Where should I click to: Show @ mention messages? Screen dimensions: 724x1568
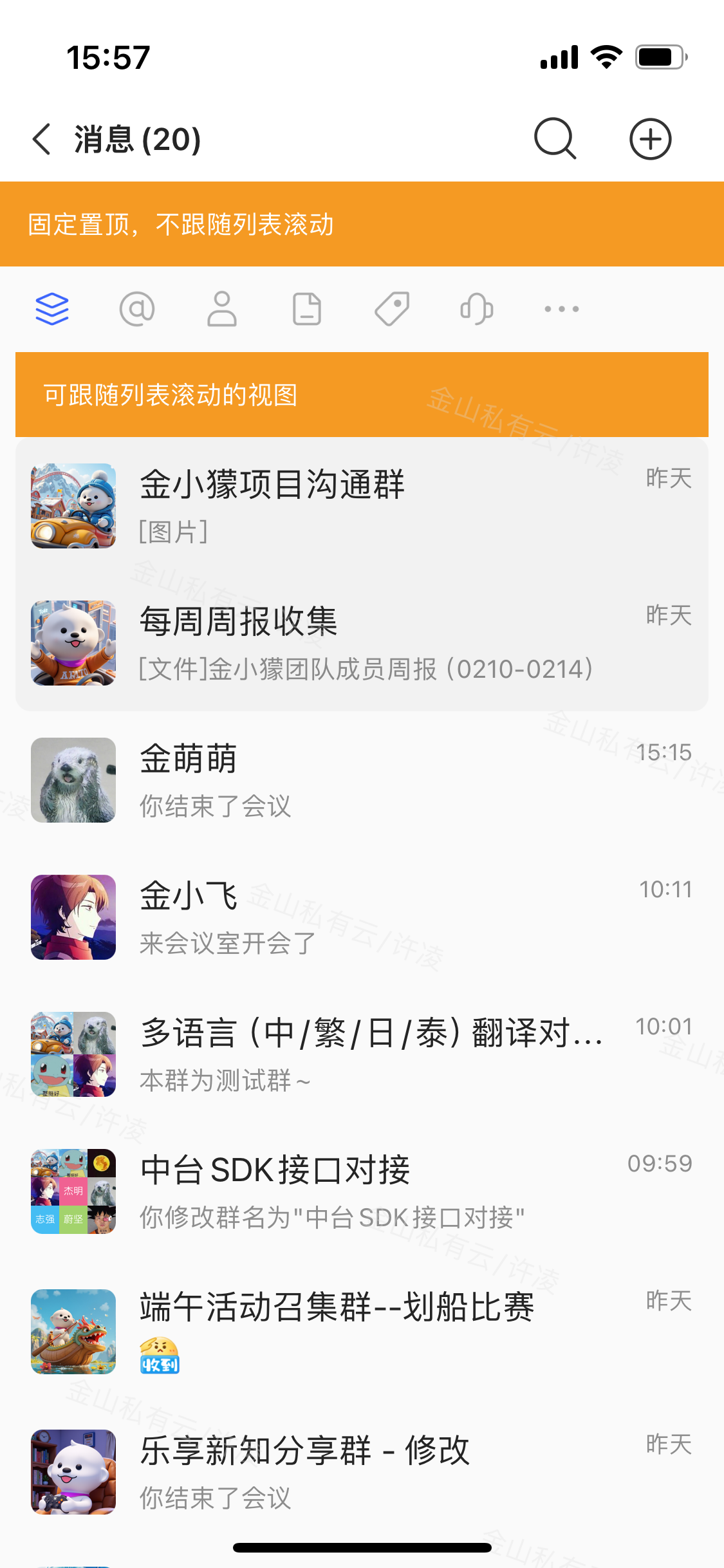[137, 309]
